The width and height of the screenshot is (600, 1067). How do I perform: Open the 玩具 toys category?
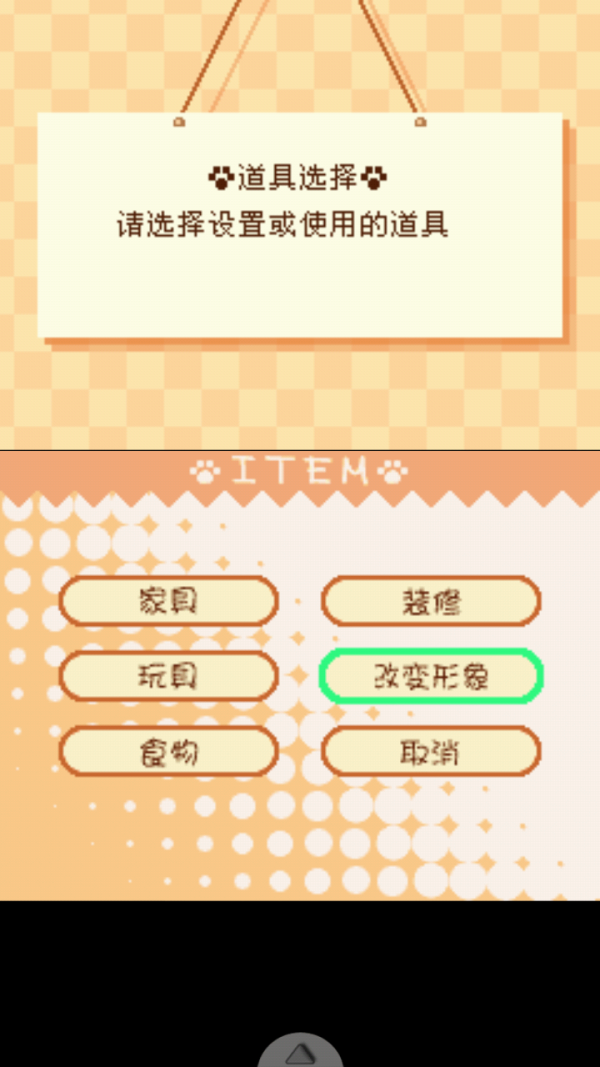pyautogui.click(x=168, y=677)
